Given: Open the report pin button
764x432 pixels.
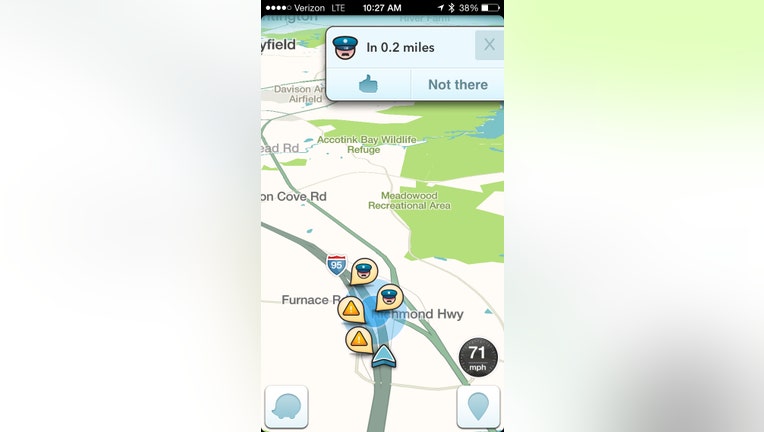Looking at the screenshot, I should [x=478, y=407].
